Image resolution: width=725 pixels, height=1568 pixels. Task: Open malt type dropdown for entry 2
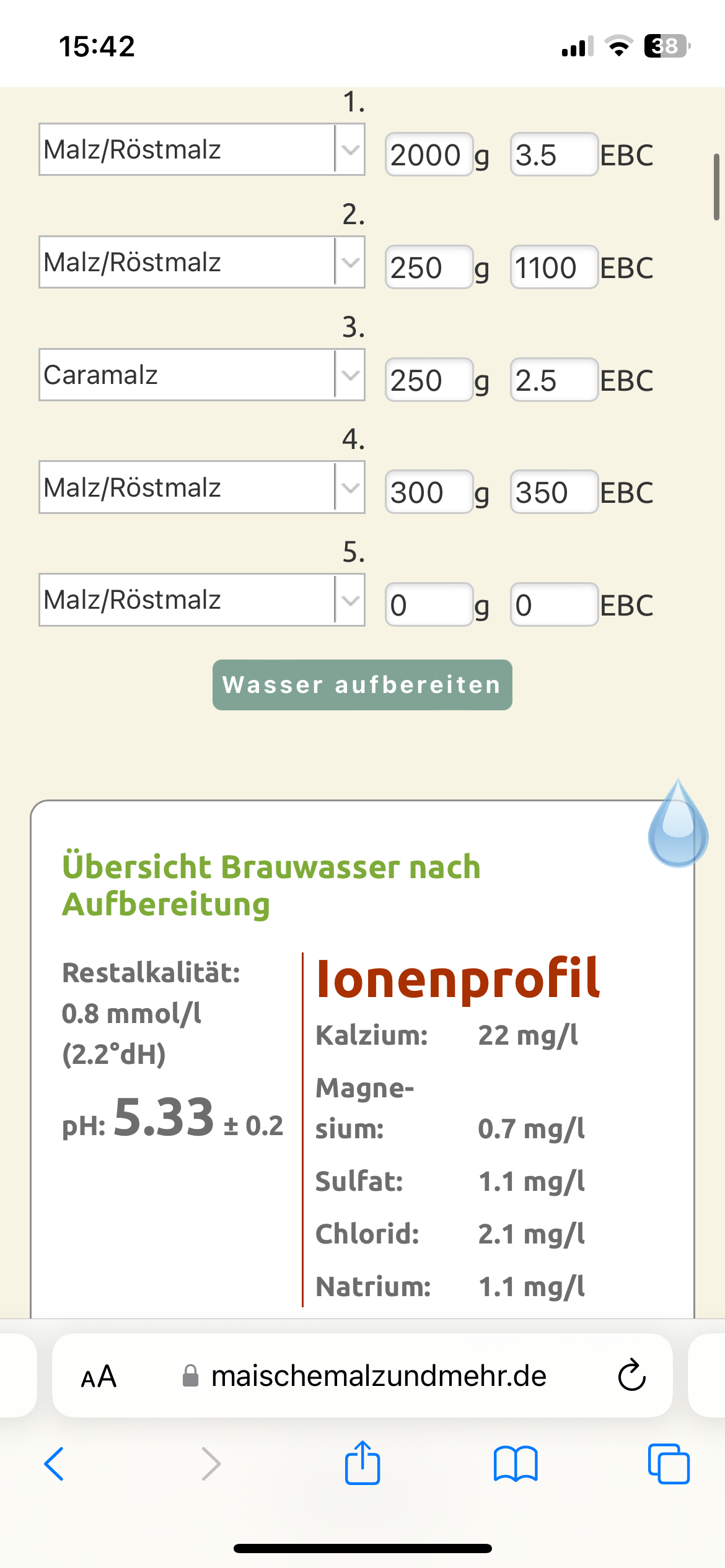click(201, 262)
